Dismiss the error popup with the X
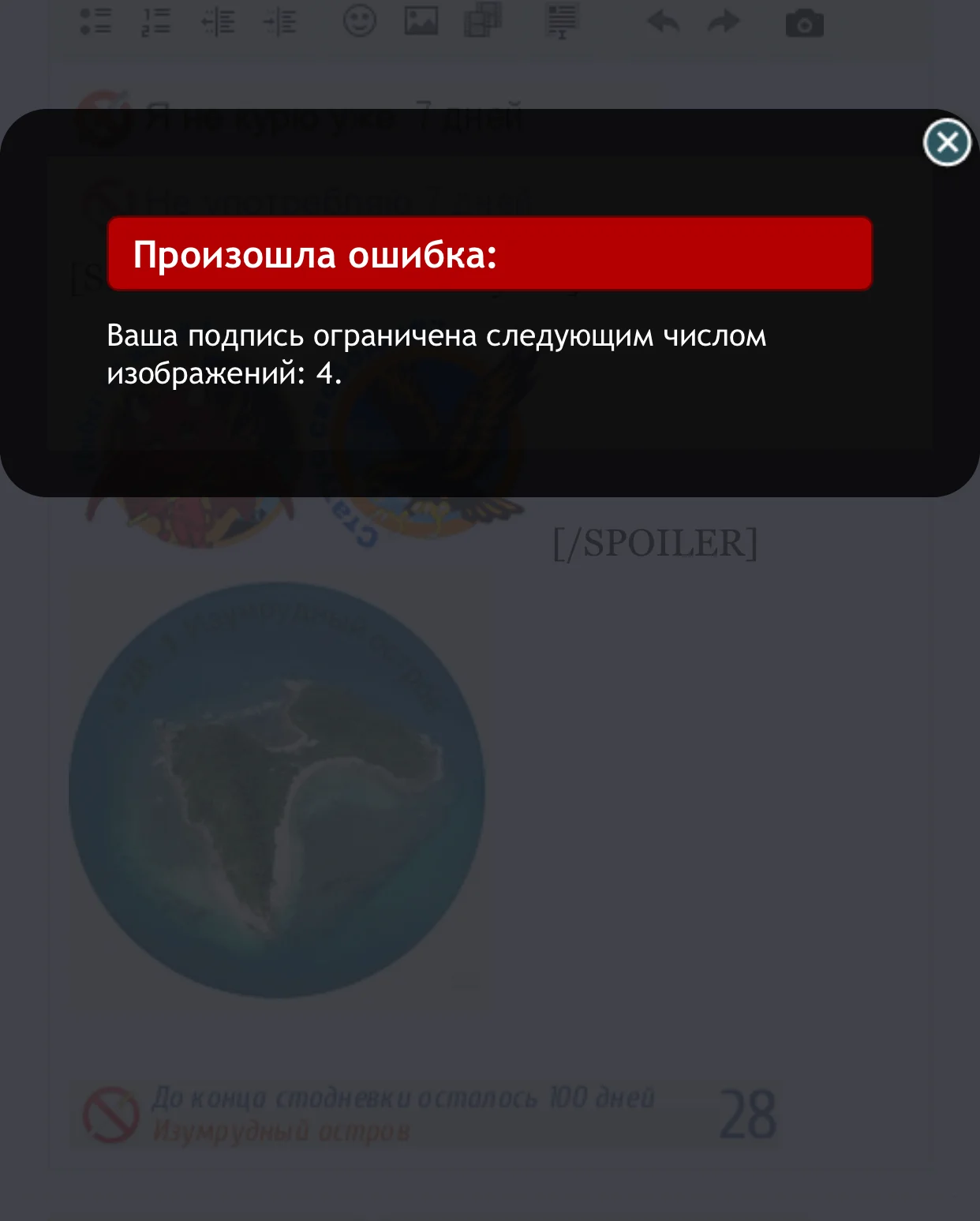This screenshot has width=980, height=1221. point(946,142)
